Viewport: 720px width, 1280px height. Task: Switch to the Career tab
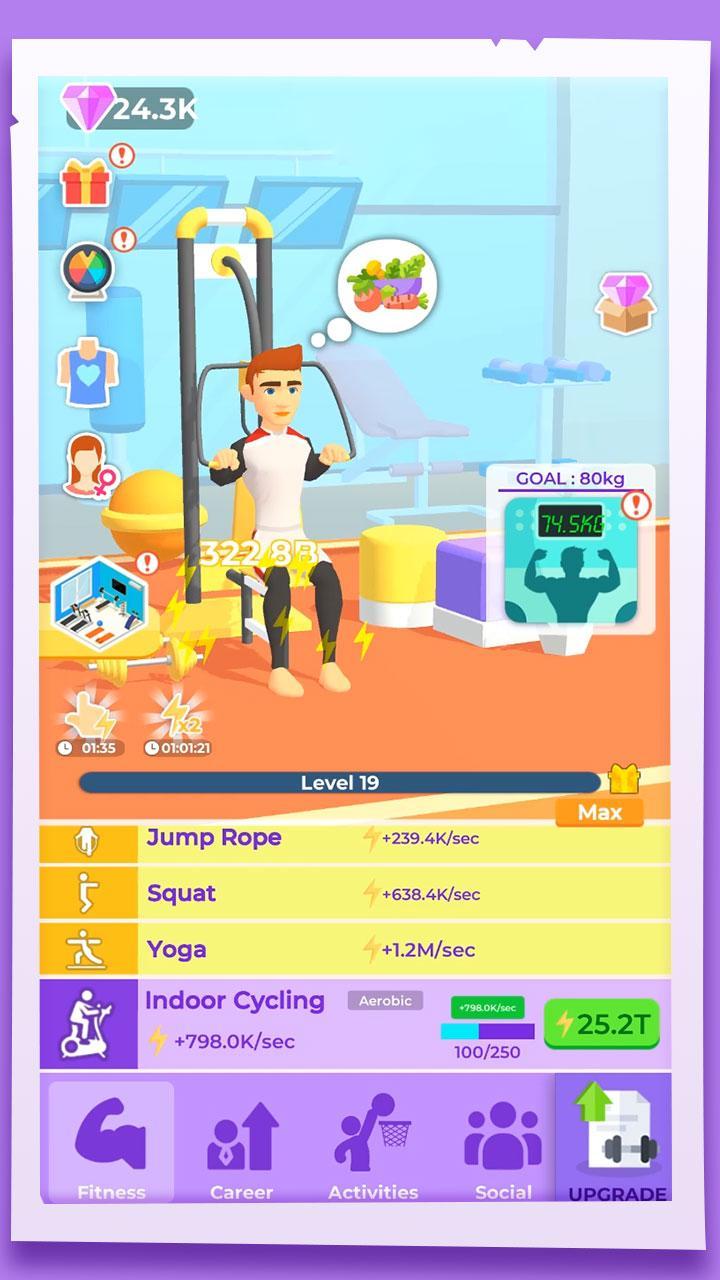(x=242, y=1143)
